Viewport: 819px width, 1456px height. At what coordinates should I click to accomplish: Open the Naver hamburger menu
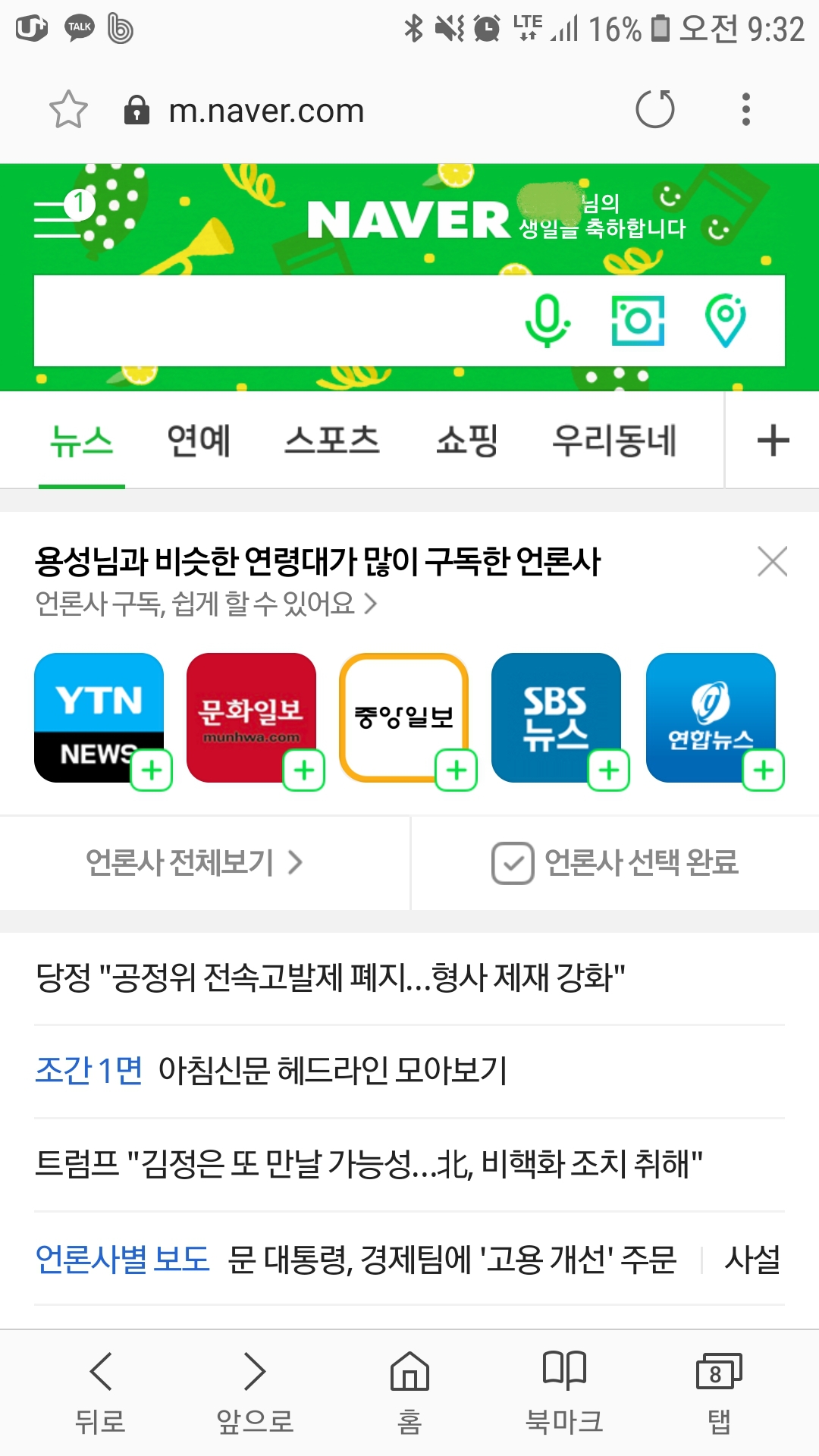tap(62, 218)
